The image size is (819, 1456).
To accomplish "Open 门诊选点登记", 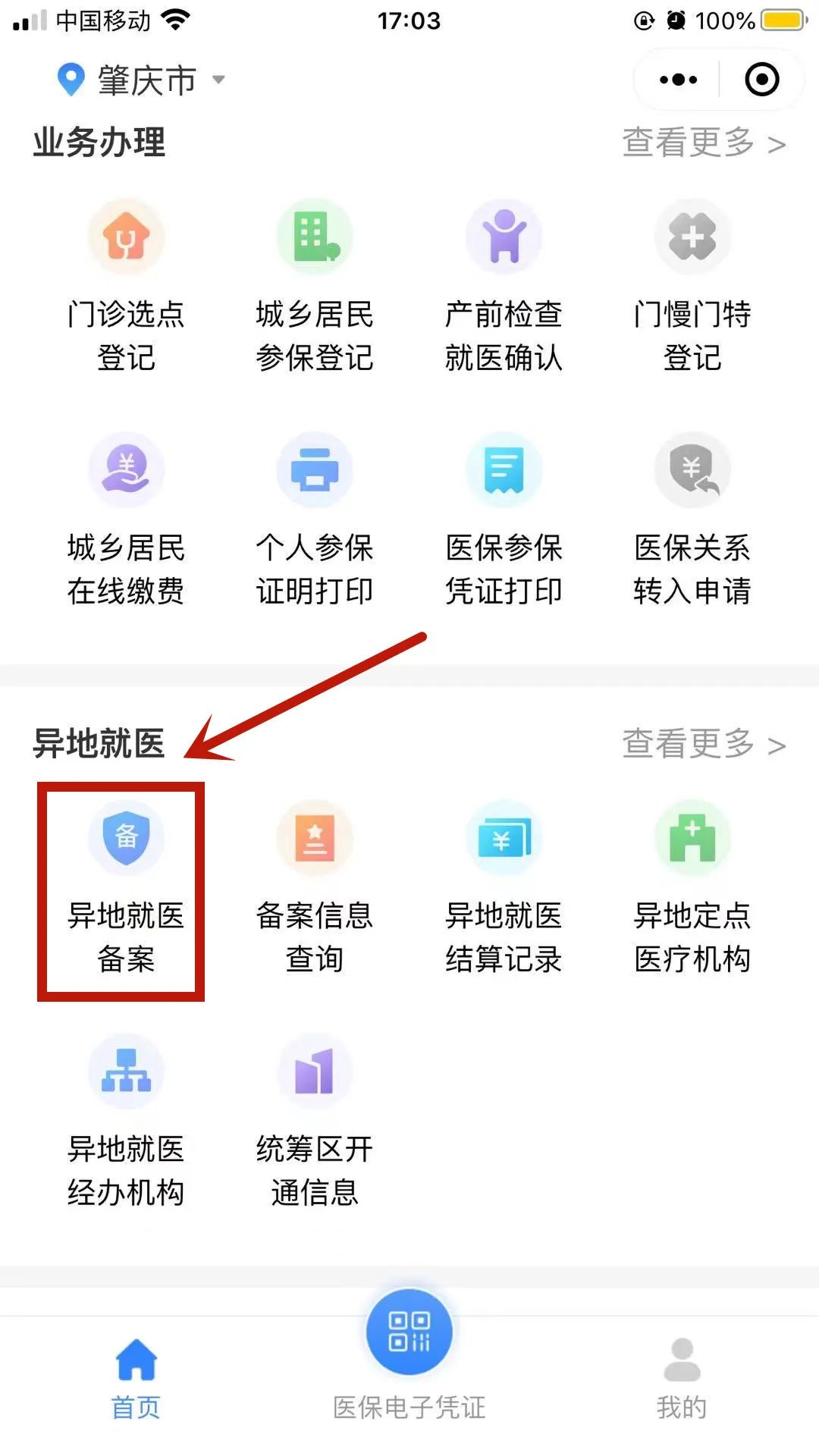I will [x=126, y=287].
